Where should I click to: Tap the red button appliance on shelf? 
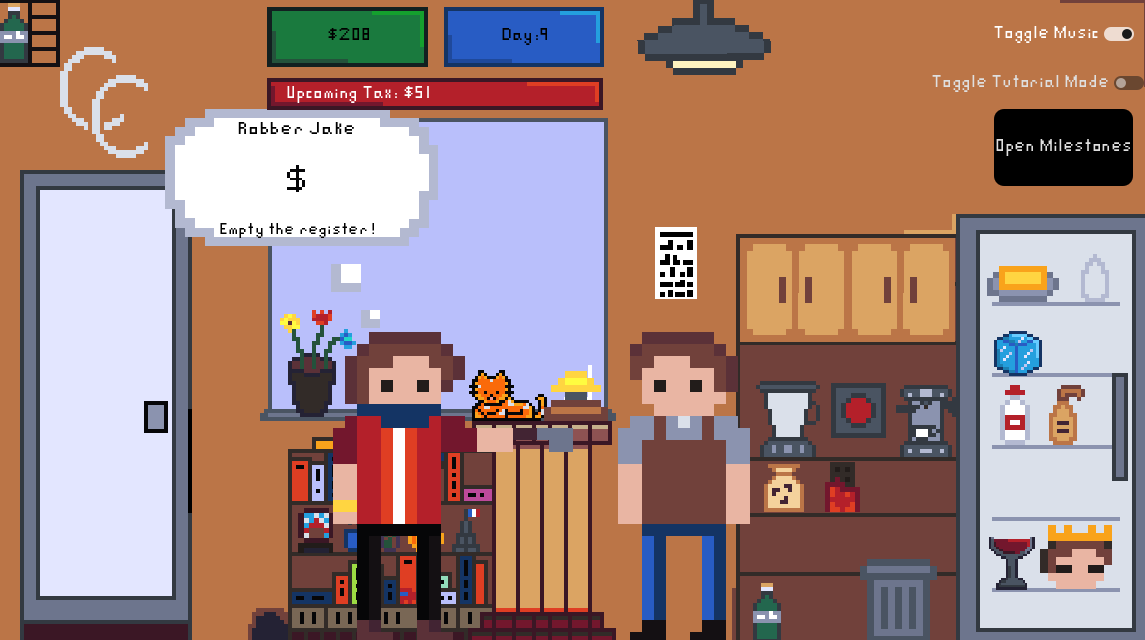point(858,410)
